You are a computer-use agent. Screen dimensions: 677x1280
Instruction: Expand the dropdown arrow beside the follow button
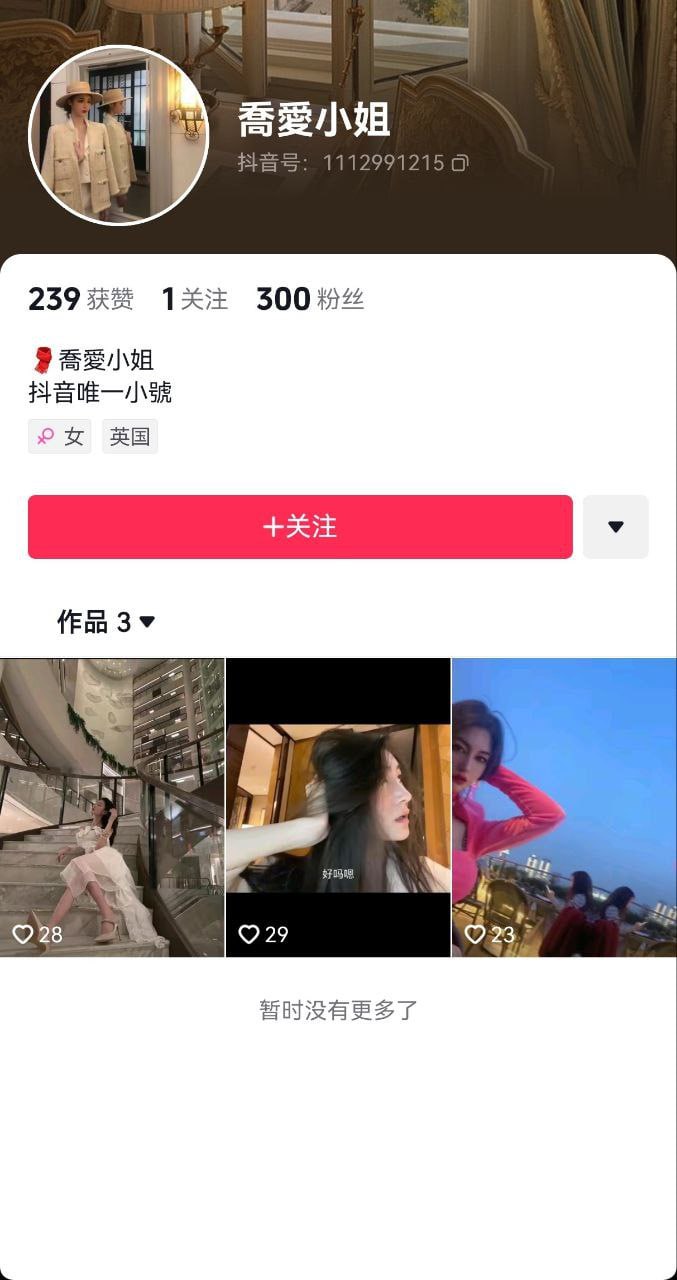(615, 527)
